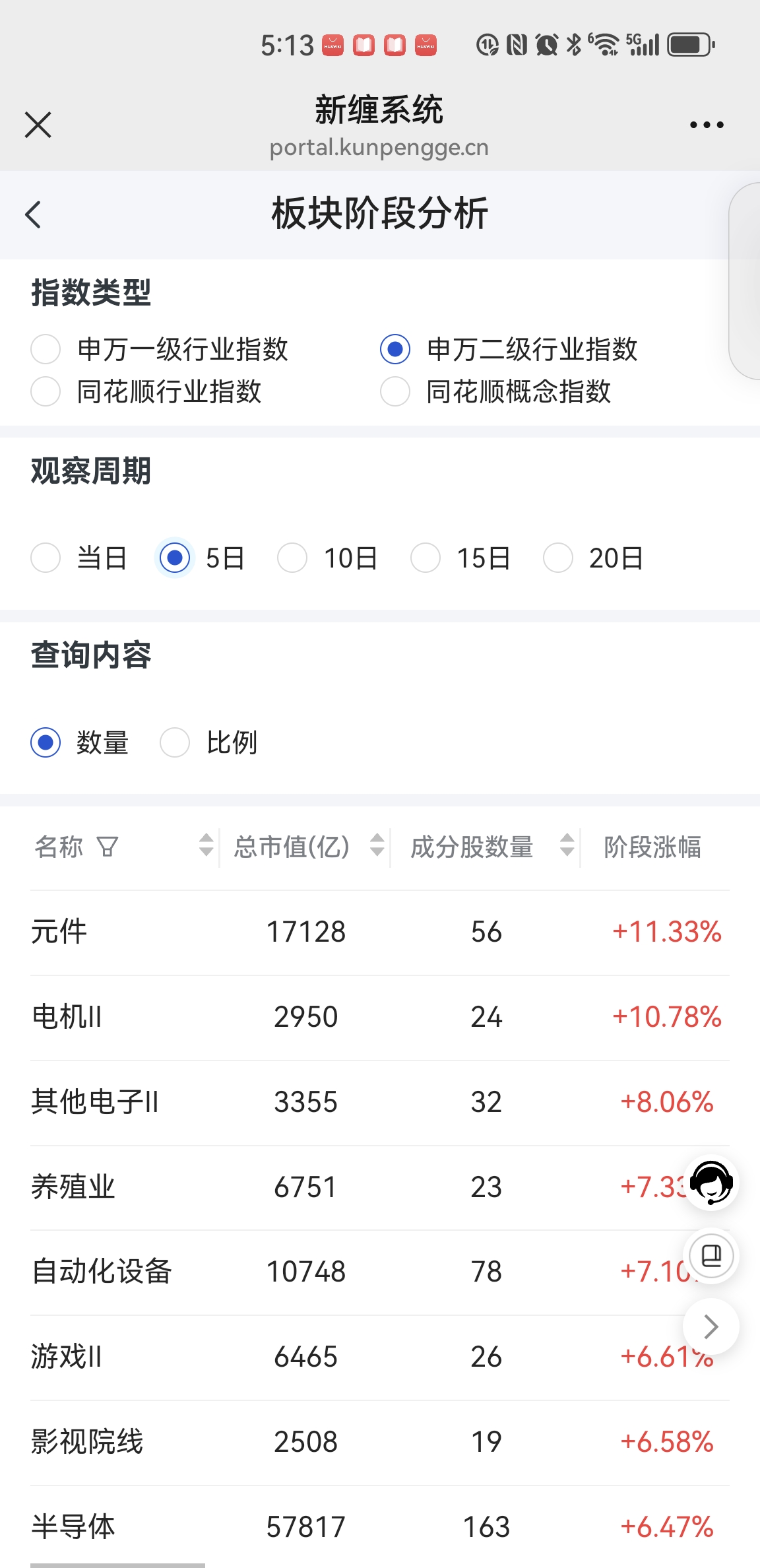This screenshot has height=1568, width=760.
Task: Open the three-dot more options menu
Action: 706,125
